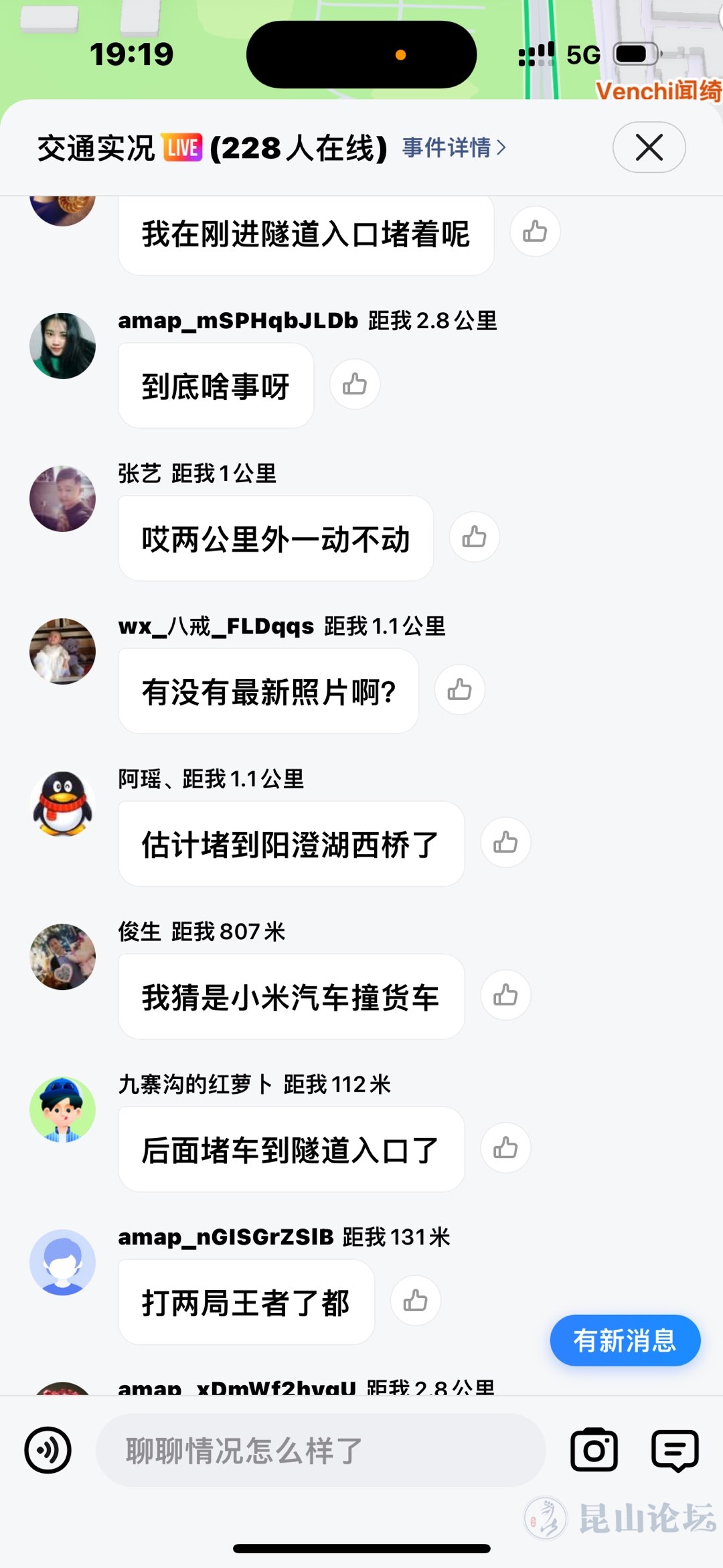Like 阿瑶's message about 阳澄湖西桥
The width and height of the screenshot is (723, 1568).
point(505,843)
